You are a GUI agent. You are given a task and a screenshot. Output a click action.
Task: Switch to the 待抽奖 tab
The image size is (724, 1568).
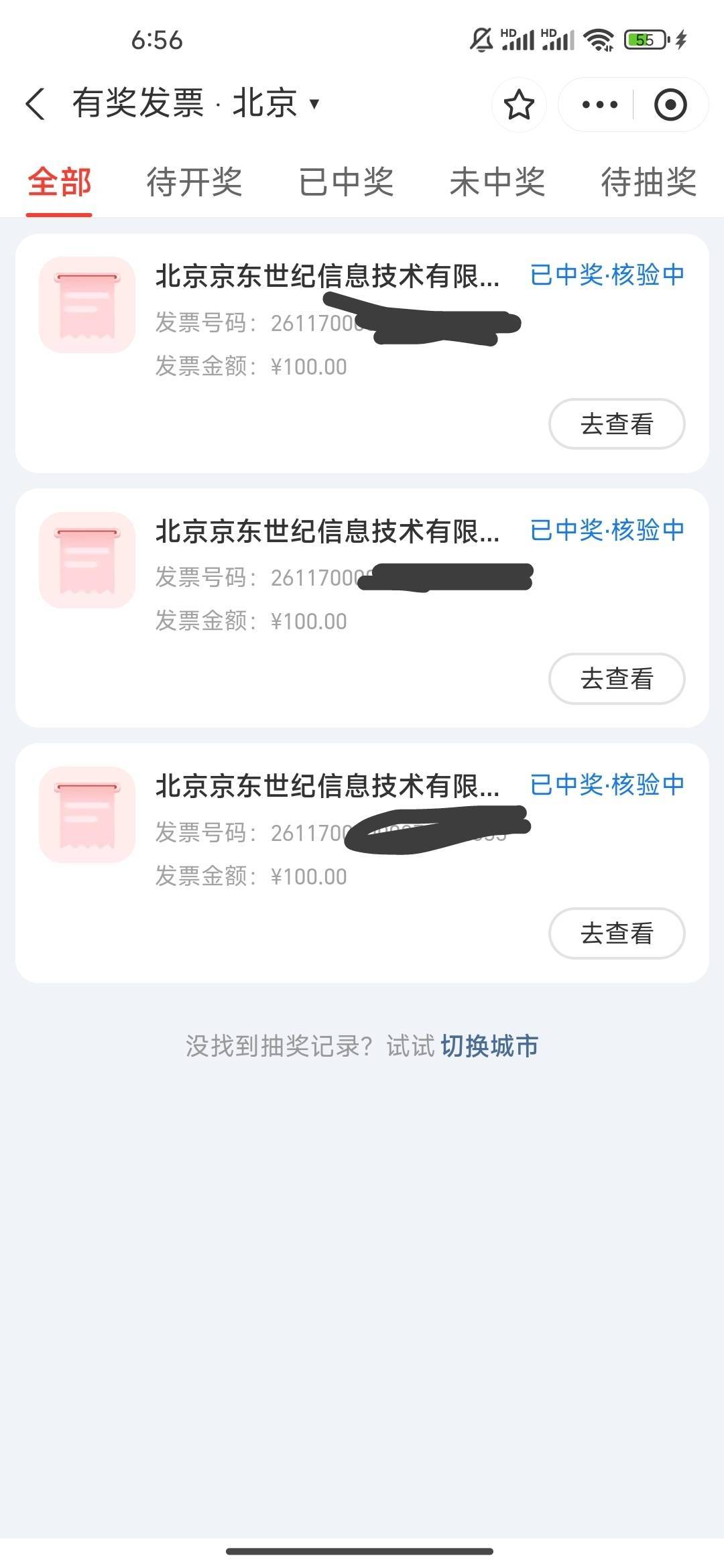coord(648,182)
